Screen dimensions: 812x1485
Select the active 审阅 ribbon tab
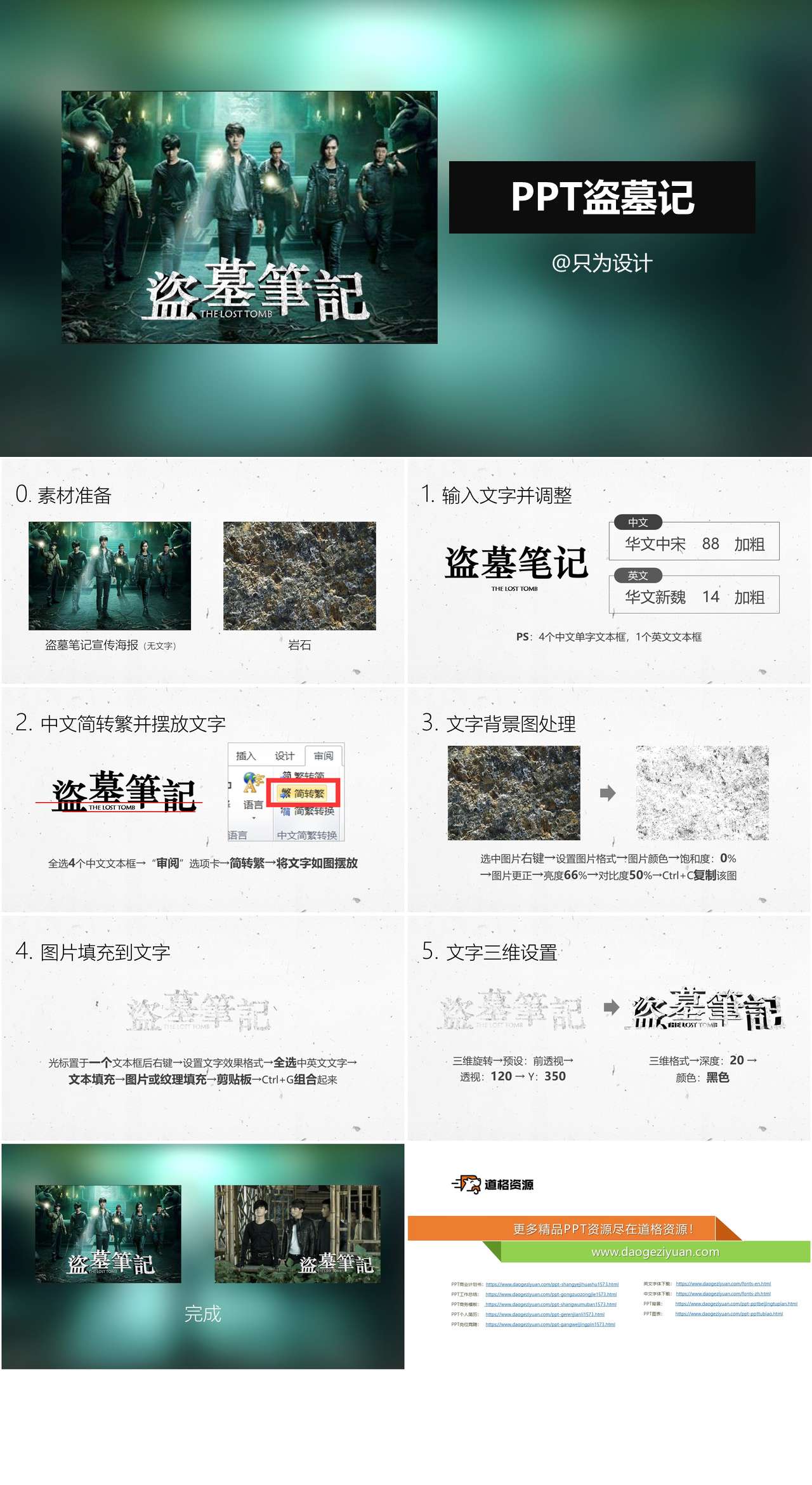(x=324, y=756)
